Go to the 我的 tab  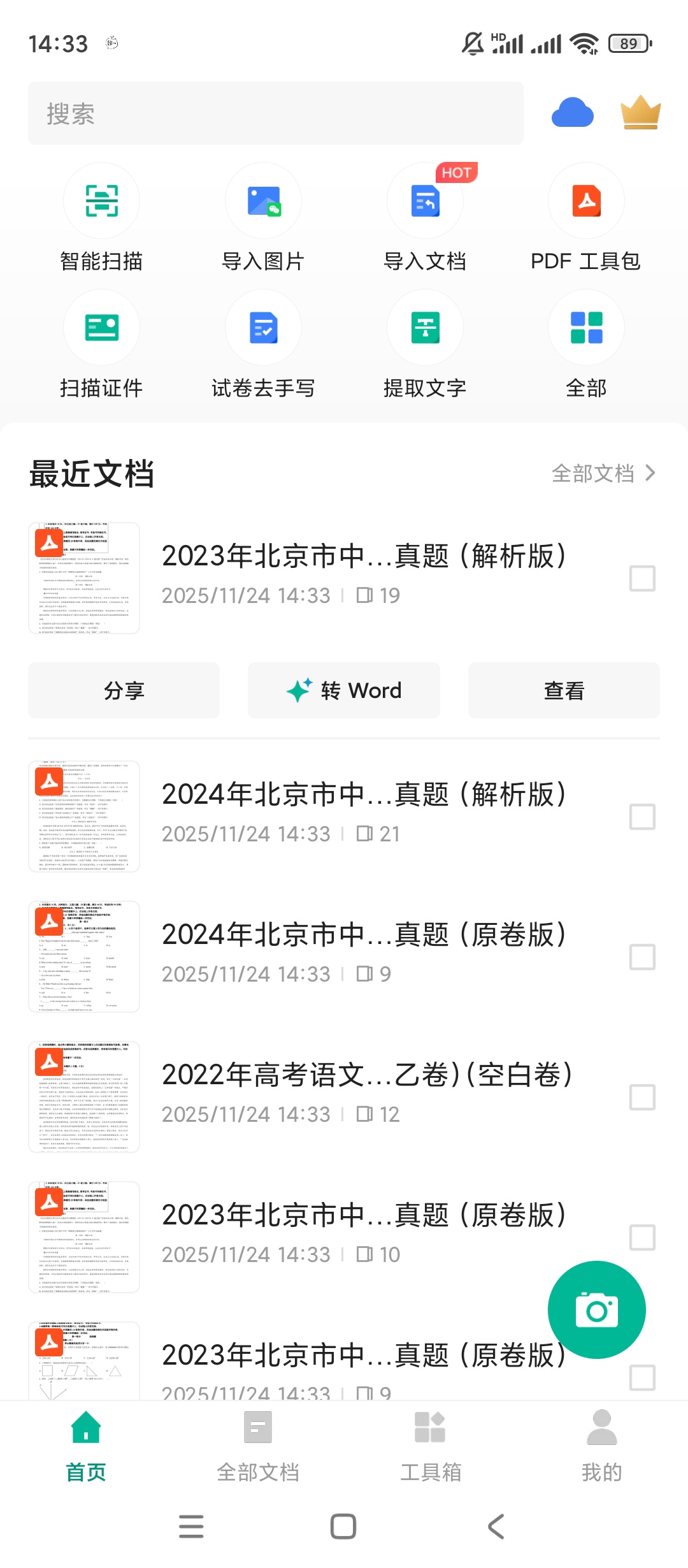601,1446
